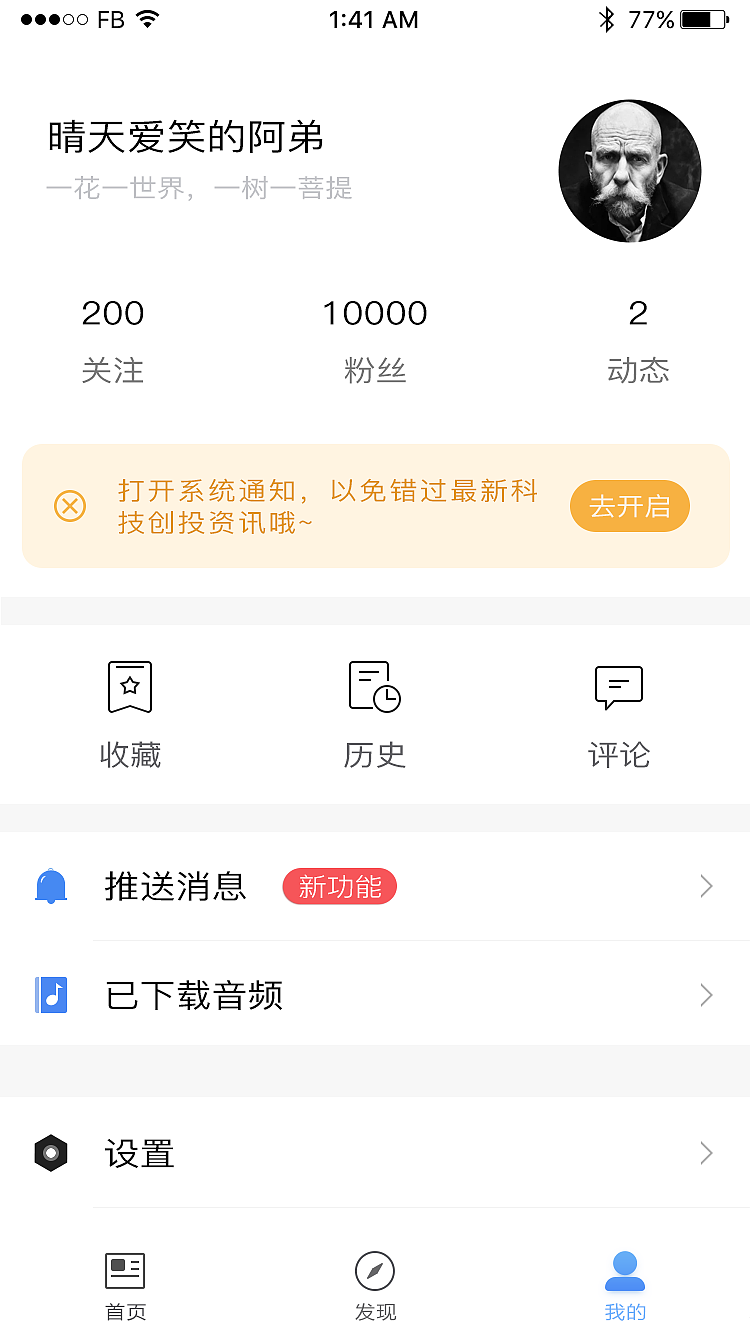Dismiss the notification banner via circled X icon
The width and height of the screenshot is (750, 1334).
(x=69, y=506)
